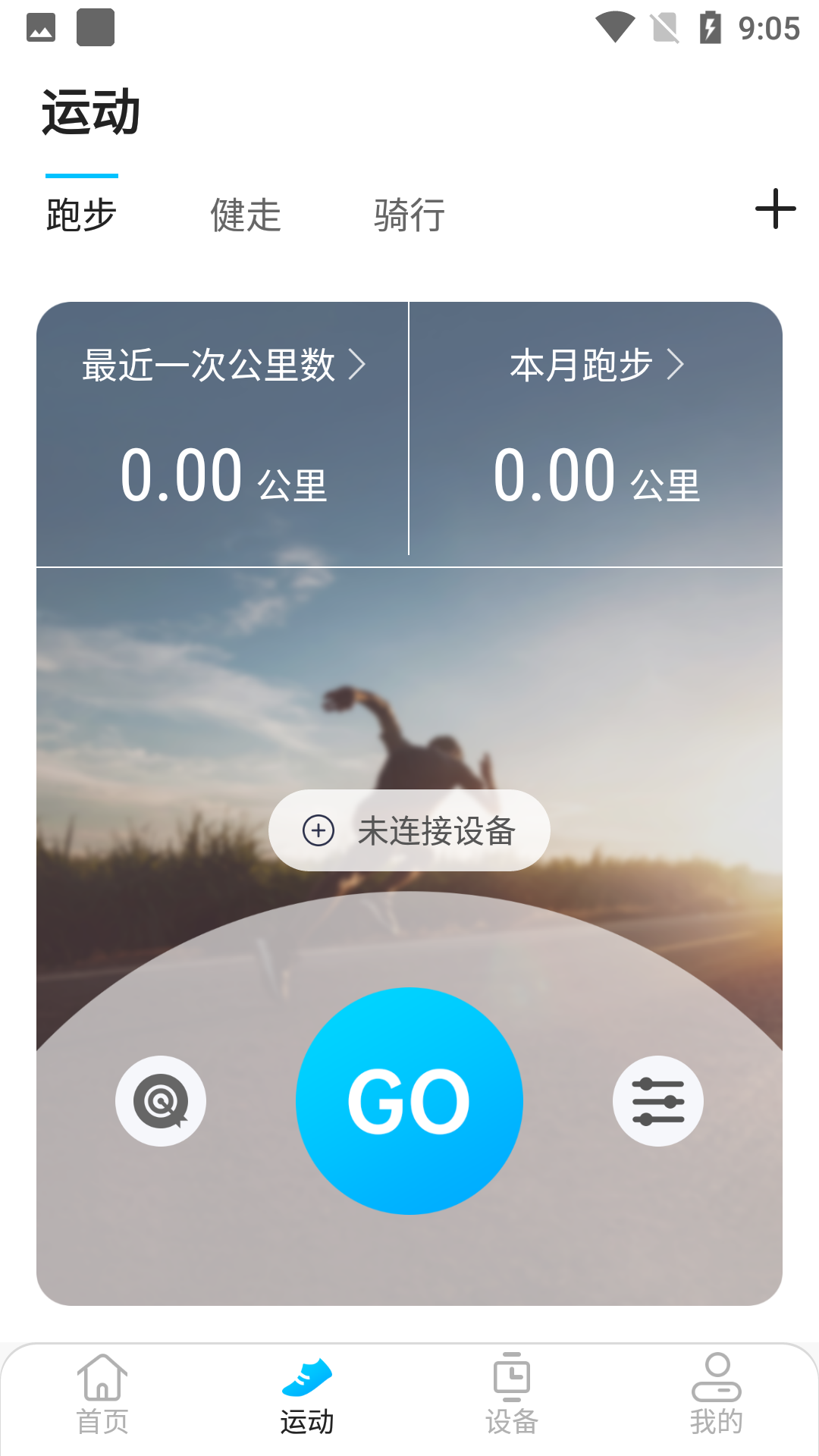Open the running goal target icon
The height and width of the screenshot is (1456, 819).
pyautogui.click(x=161, y=1100)
